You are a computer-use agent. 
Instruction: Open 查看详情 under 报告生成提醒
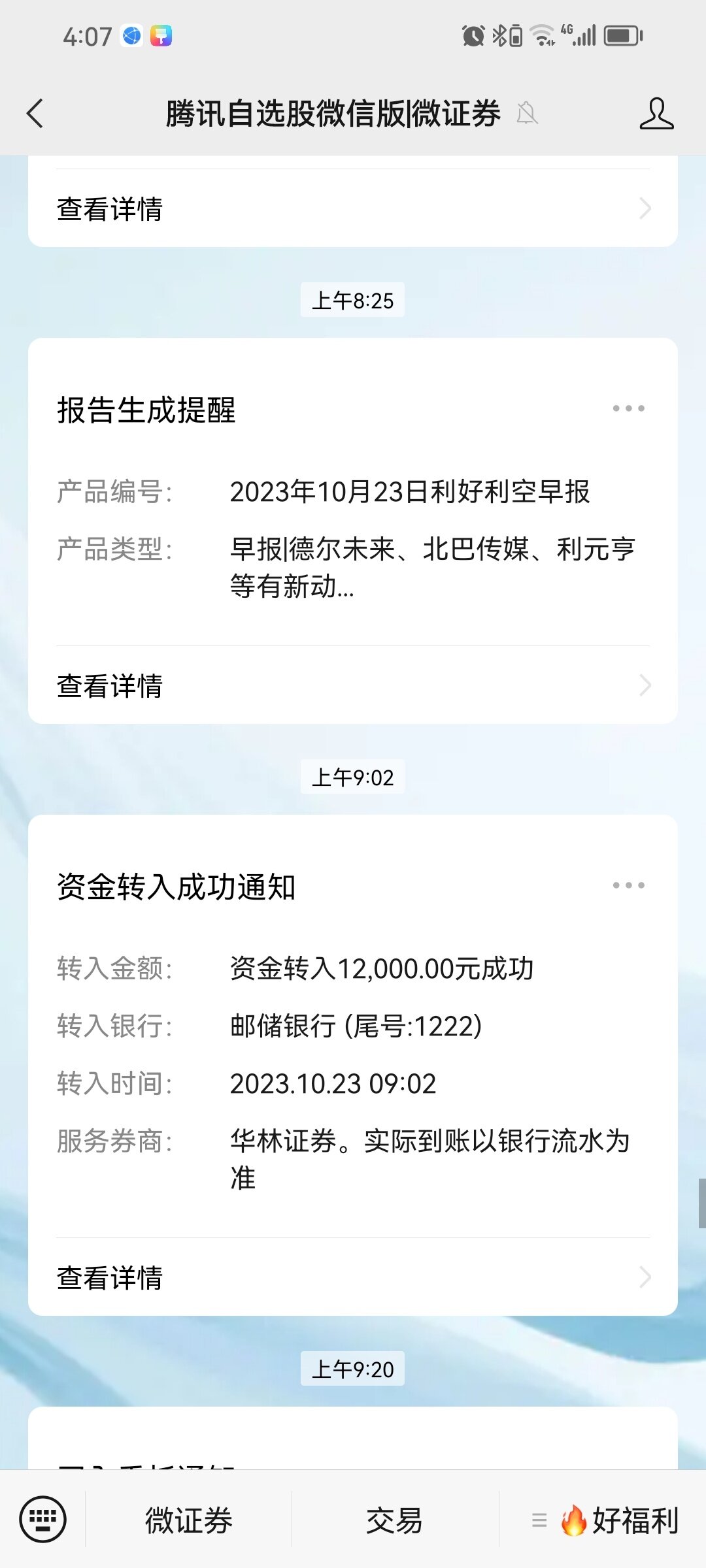(x=353, y=686)
